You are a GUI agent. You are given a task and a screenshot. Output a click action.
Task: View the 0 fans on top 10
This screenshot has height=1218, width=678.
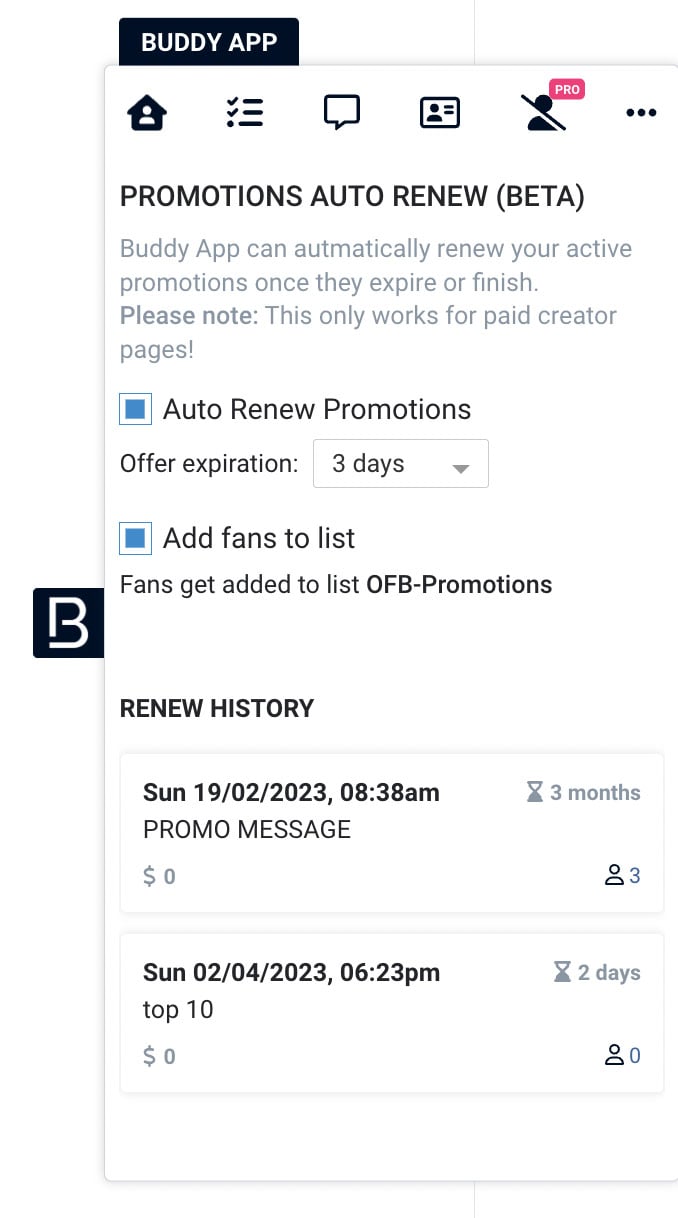pyautogui.click(x=623, y=1055)
